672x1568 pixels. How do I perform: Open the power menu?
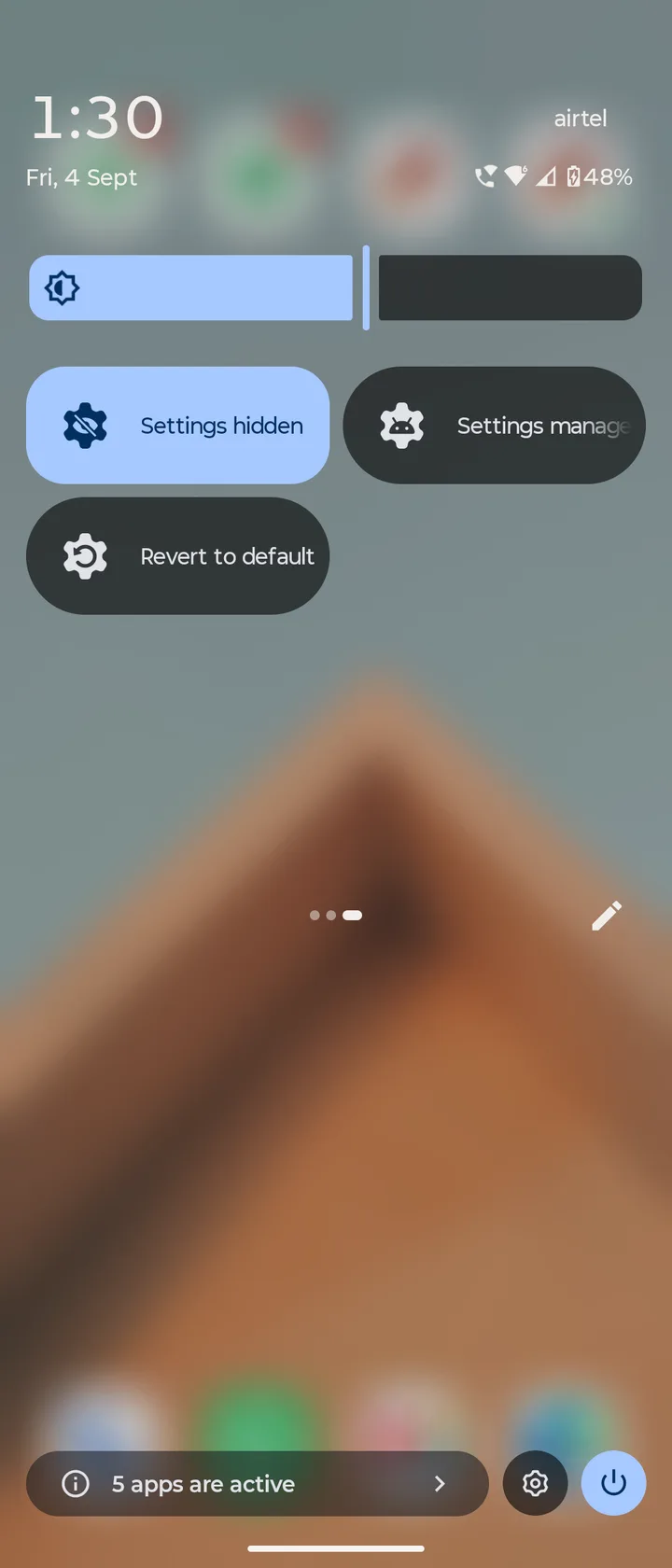click(613, 1483)
